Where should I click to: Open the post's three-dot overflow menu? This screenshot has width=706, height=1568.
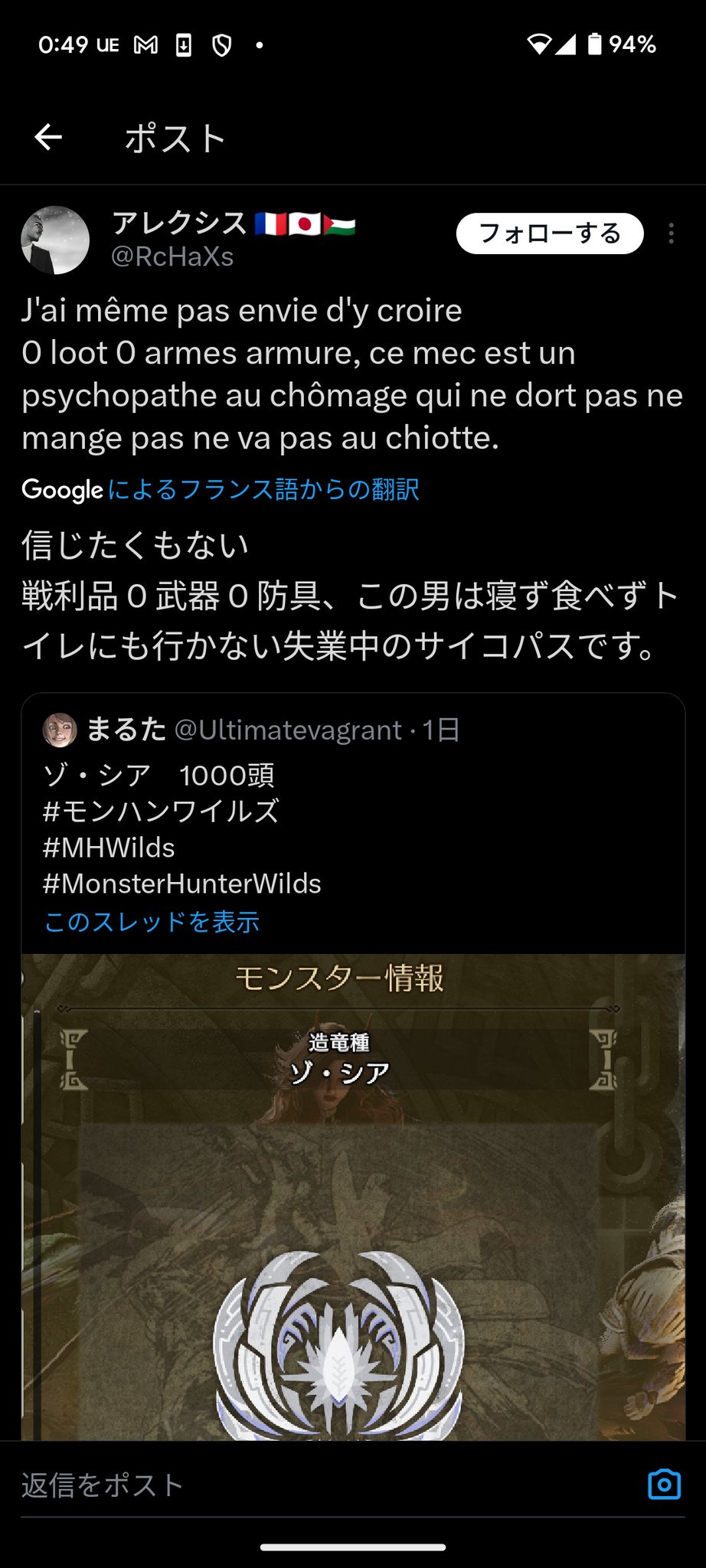(x=672, y=234)
